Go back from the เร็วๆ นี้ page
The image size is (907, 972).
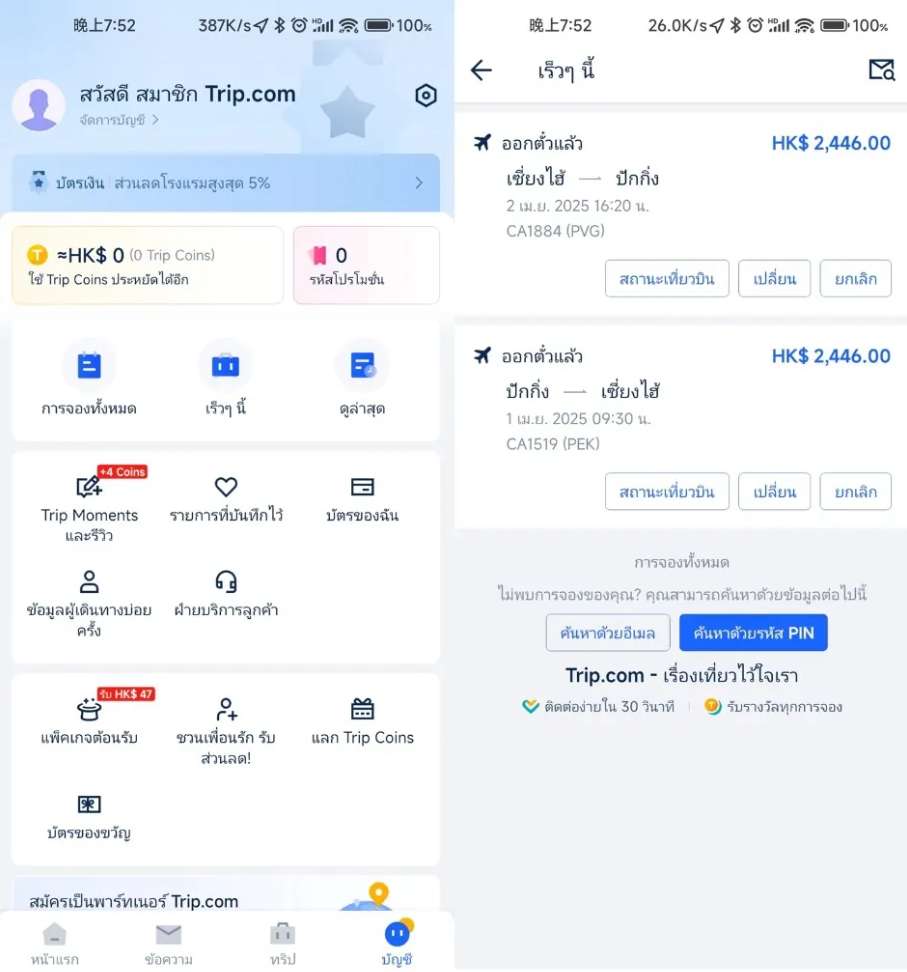(x=481, y=70)
